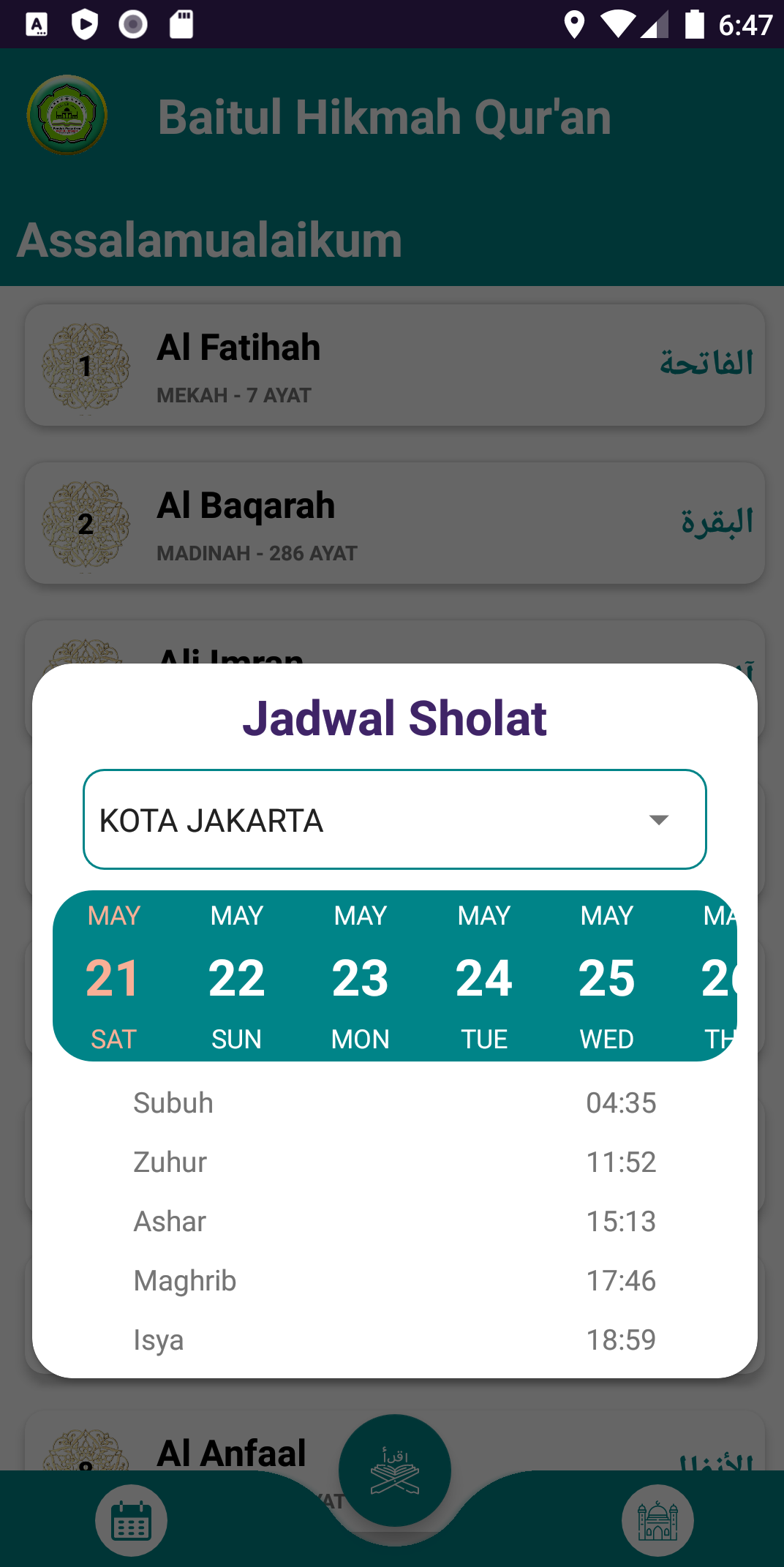Select Sunday, May 22

[236, 976]
